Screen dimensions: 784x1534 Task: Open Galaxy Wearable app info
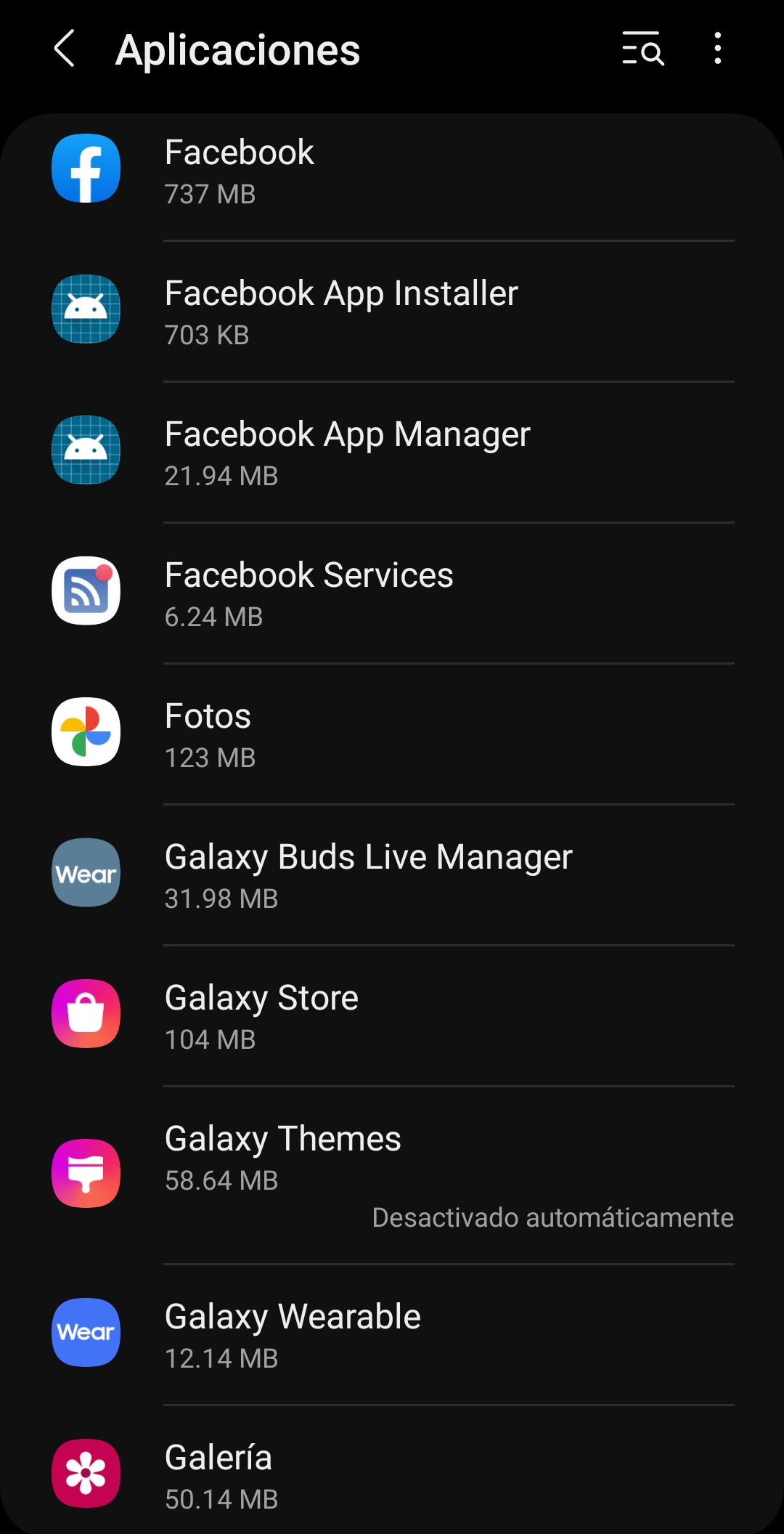point(392,1335)
